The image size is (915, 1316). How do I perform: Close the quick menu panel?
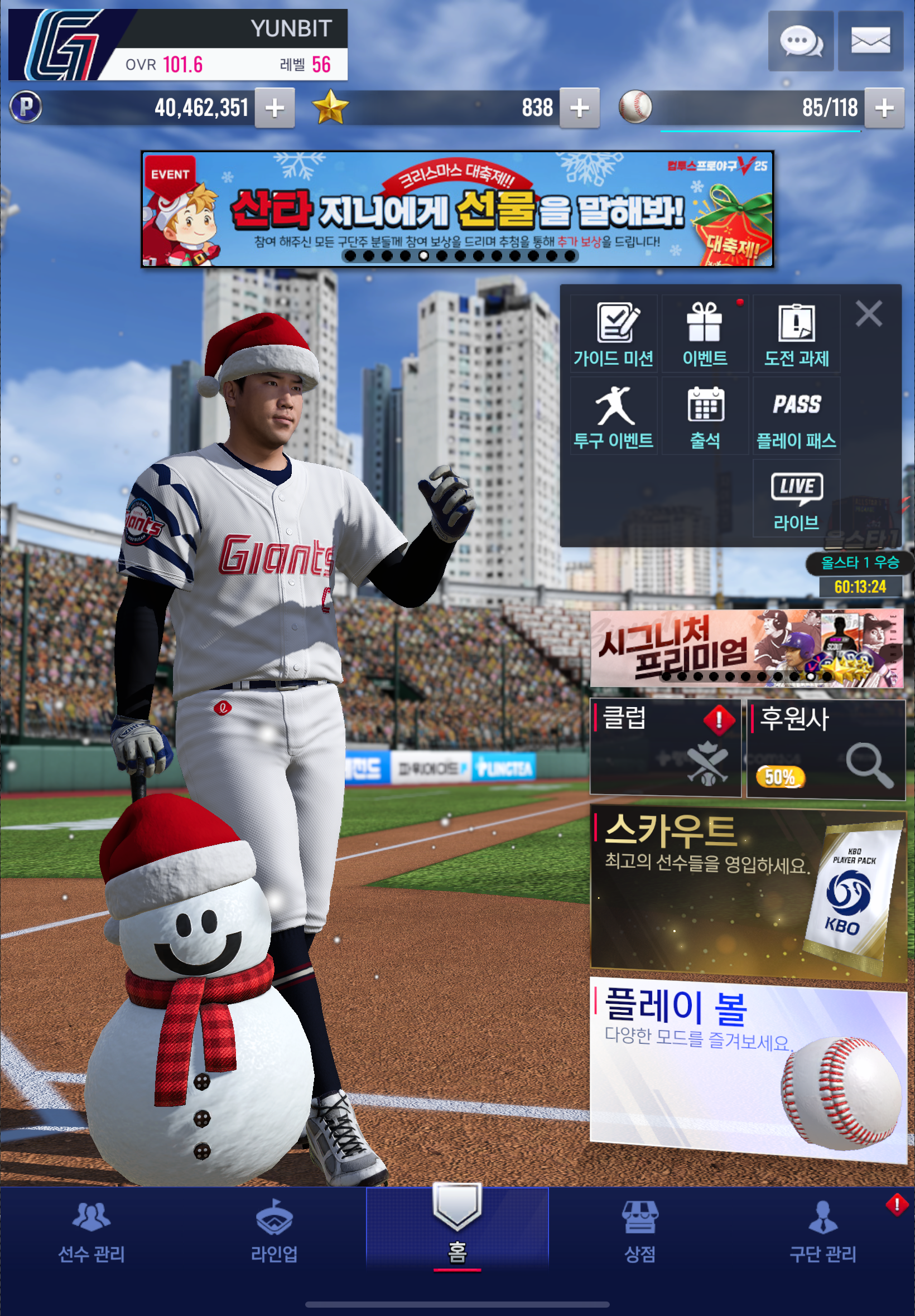tap(869, 314)
